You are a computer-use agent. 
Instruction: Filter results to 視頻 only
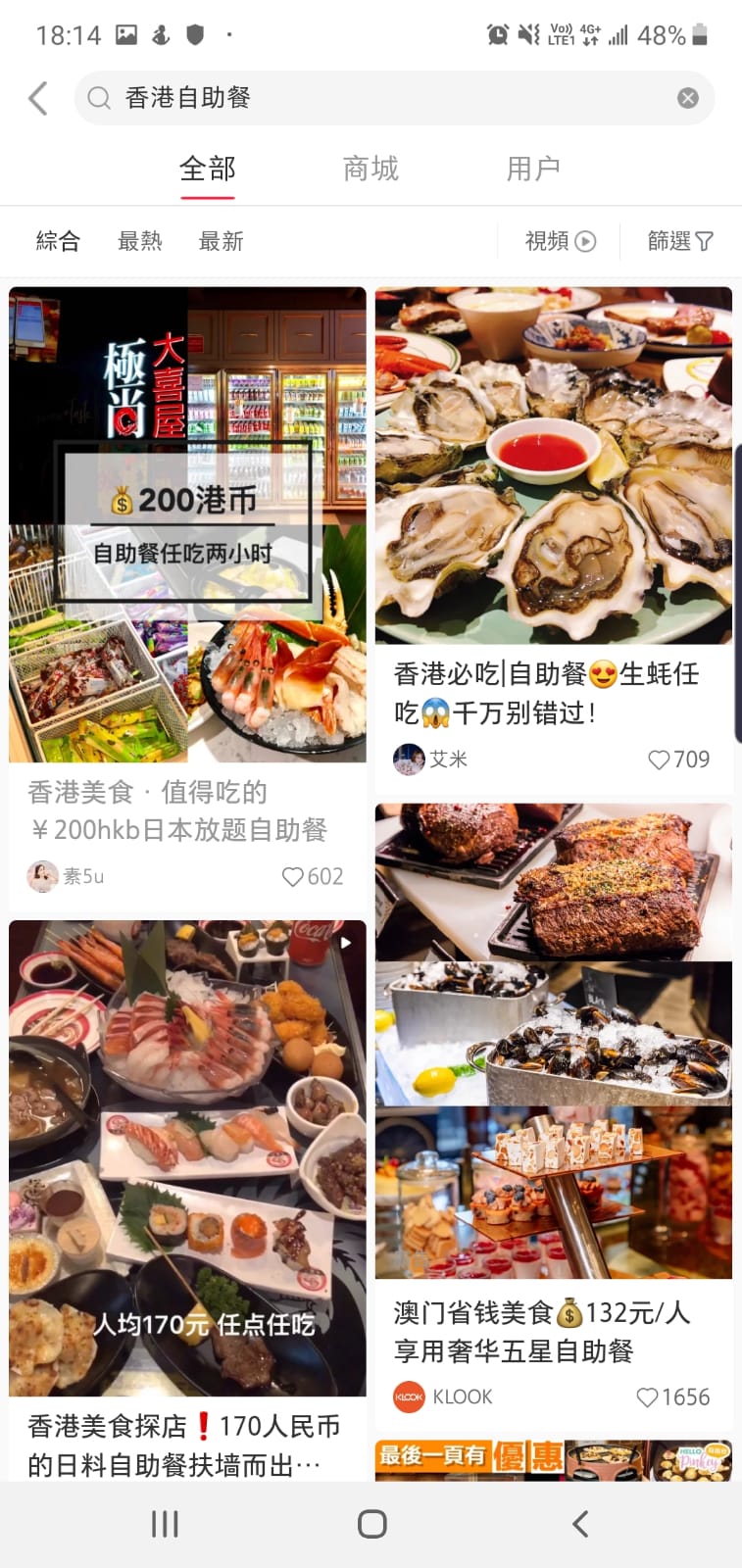tap(561, 241)
